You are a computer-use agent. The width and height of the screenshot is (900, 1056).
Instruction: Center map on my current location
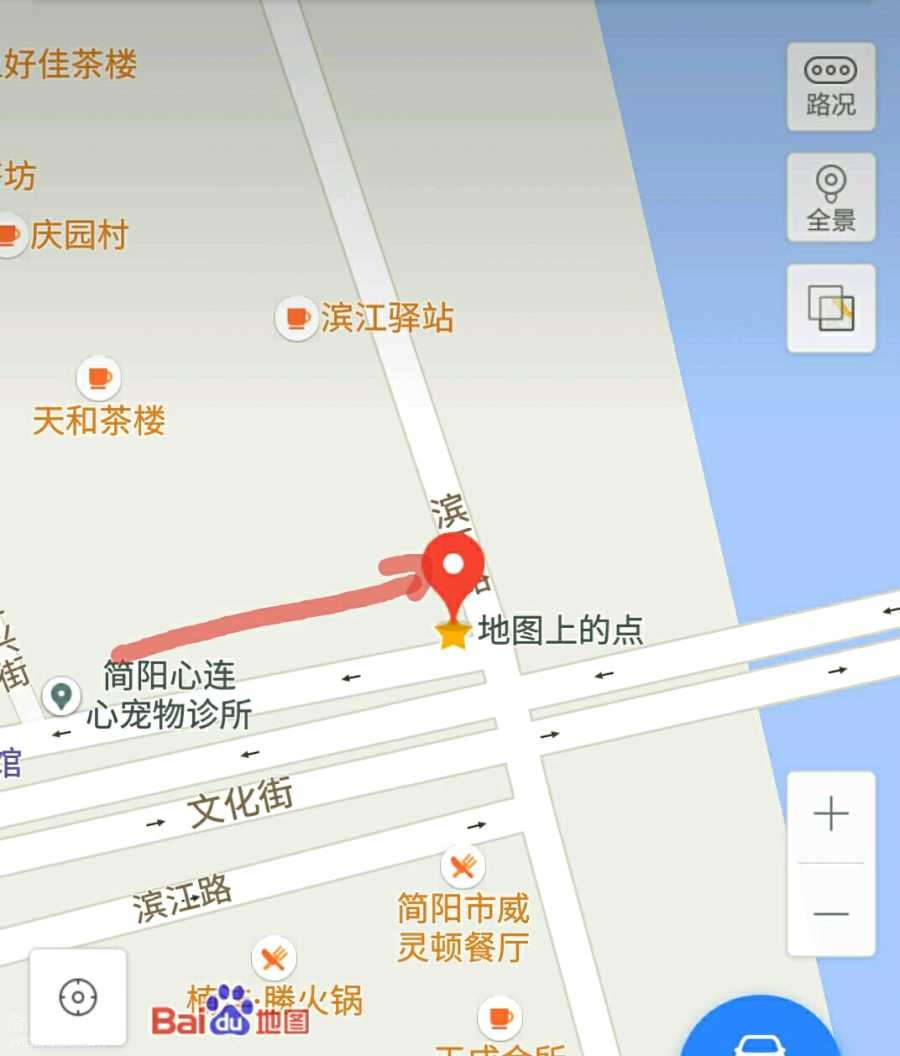coord(78,997)
